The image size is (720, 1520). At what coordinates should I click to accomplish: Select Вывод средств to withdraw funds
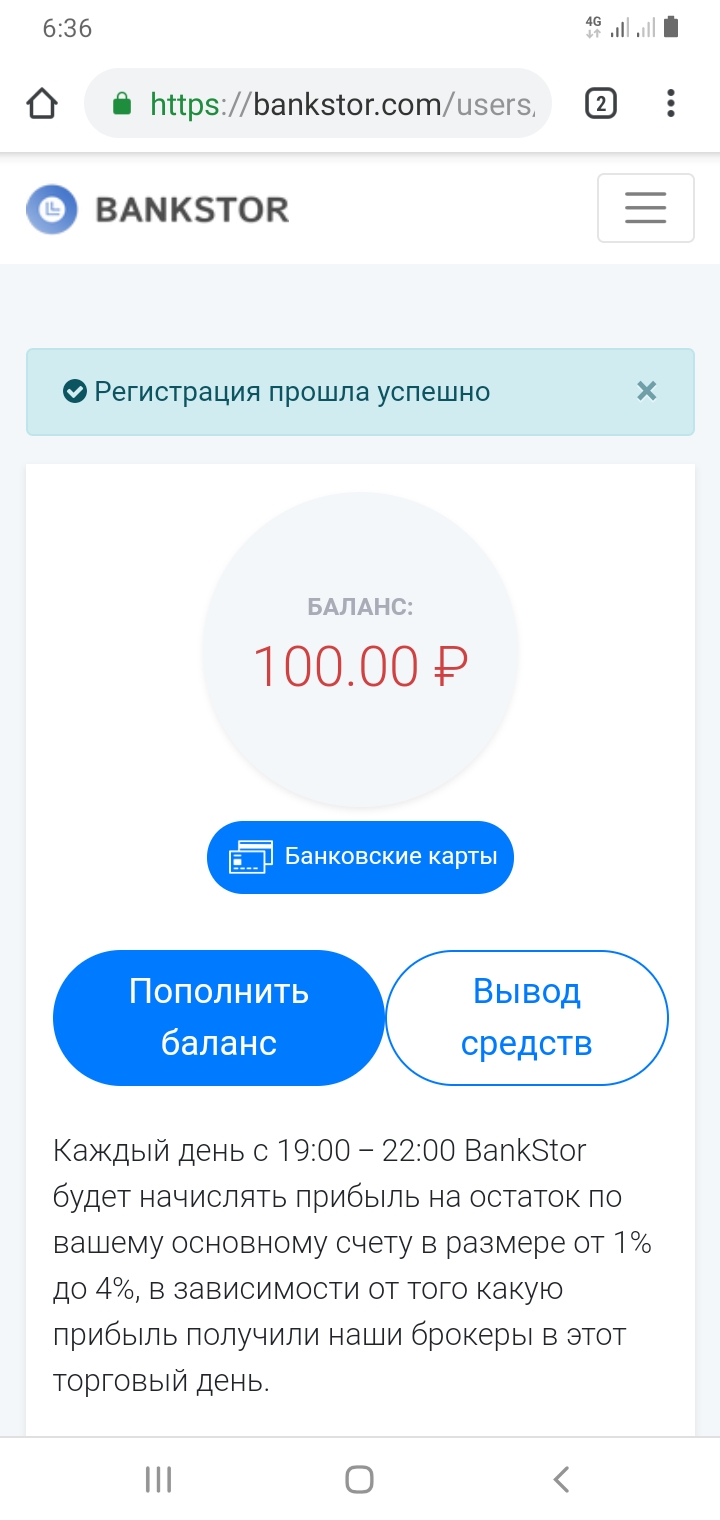click(527, 1017)
